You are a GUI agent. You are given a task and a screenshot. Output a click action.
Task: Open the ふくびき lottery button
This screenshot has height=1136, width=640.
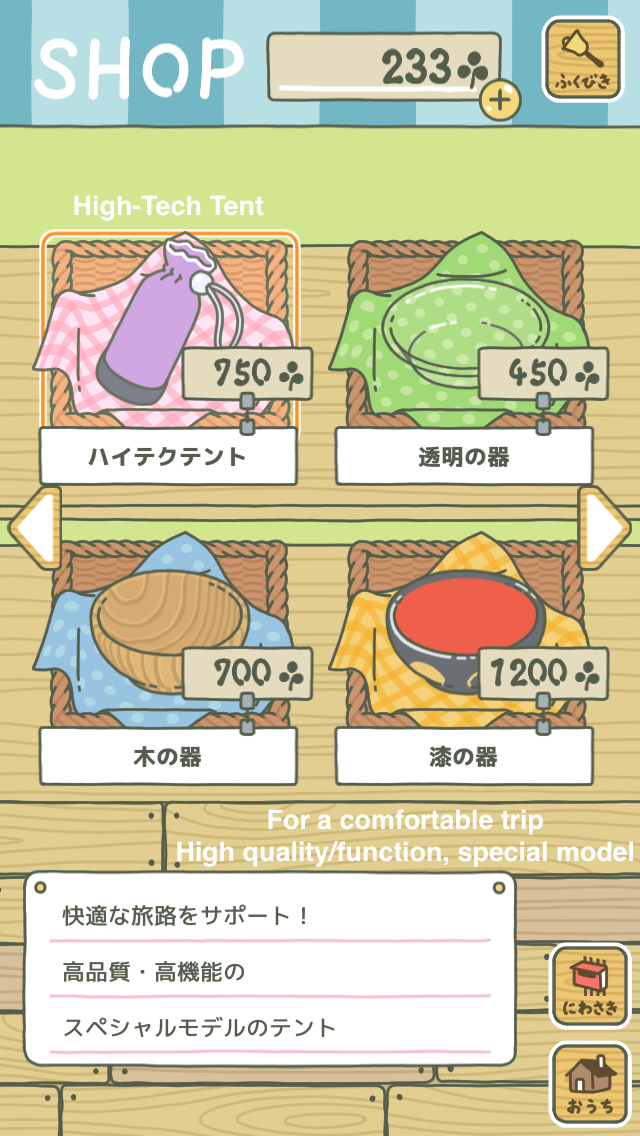(x=583, y=59)
